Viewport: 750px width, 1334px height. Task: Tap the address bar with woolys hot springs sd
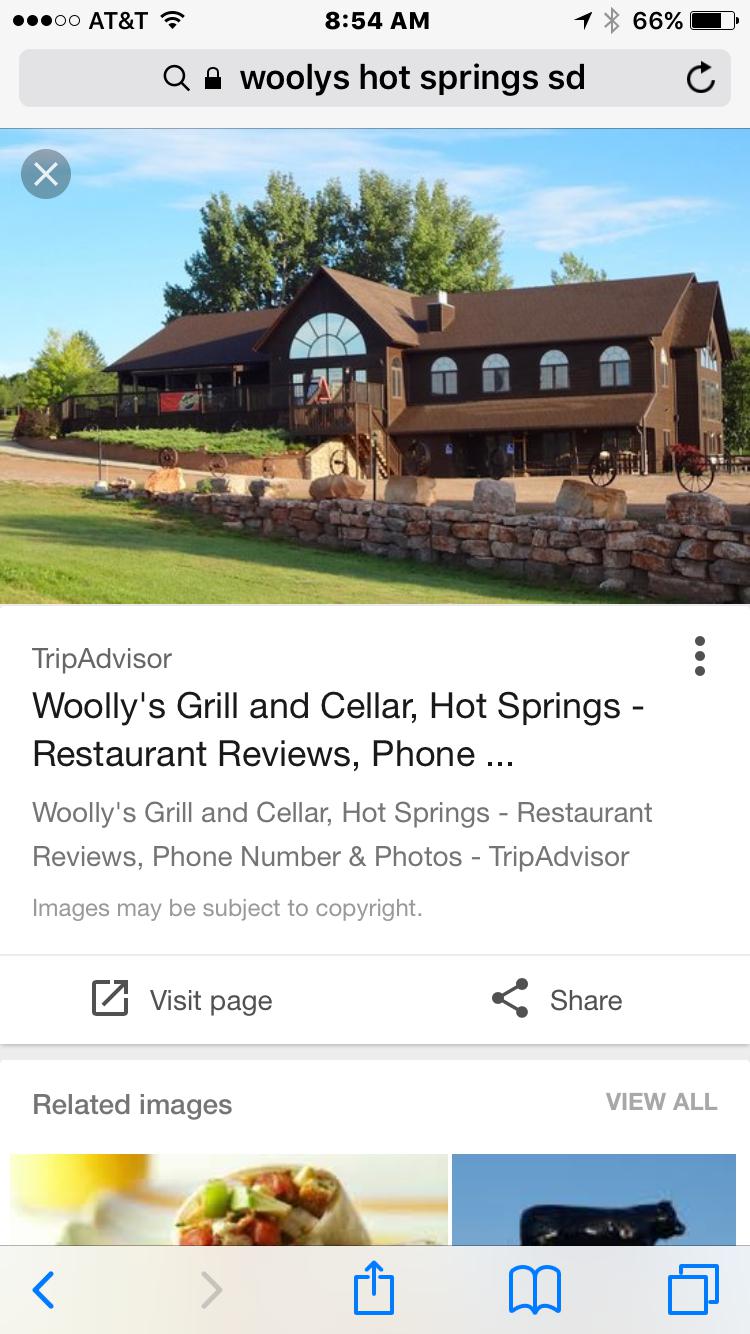pyautogui.click(x=375, y=78)
